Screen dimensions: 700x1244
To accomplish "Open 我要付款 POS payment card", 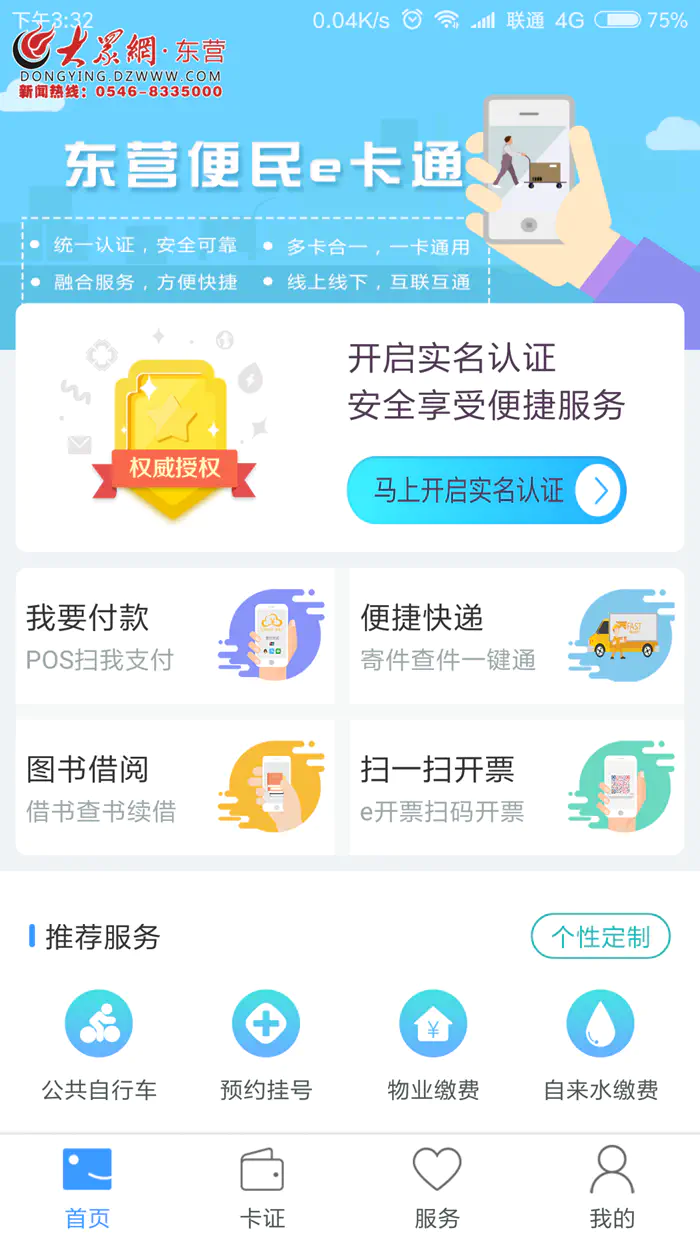I will coord(175,636).
